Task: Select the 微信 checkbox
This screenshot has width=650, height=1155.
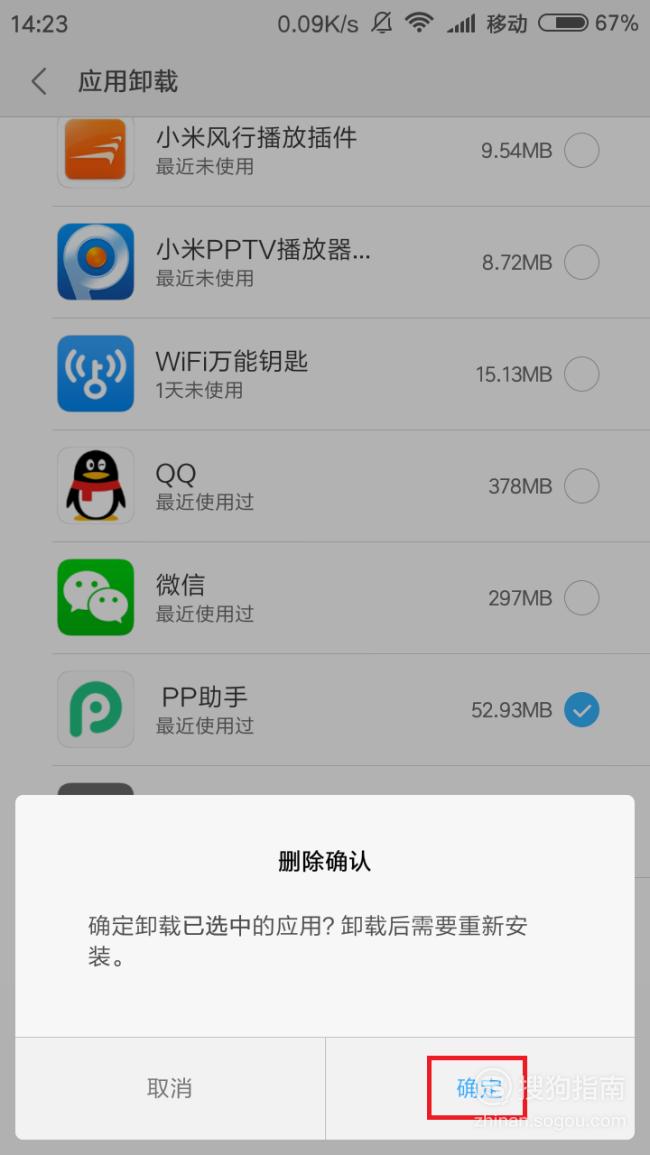Action: click(581, 597)
